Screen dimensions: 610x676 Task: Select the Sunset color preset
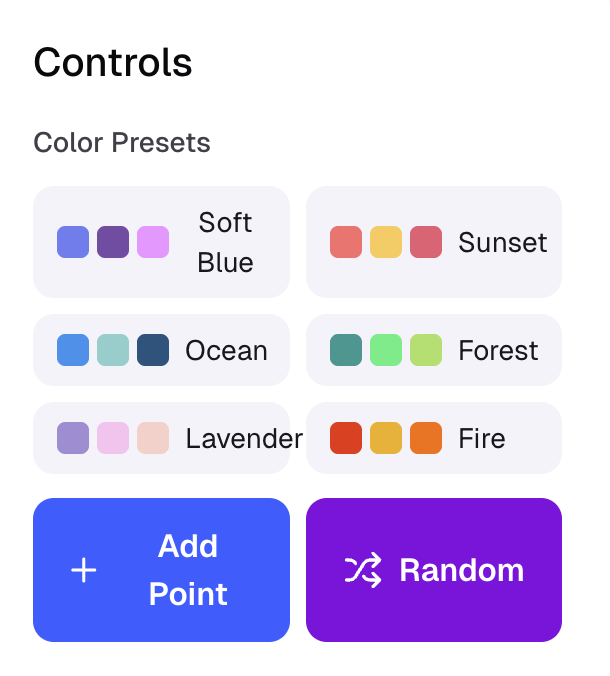point(433,242)
